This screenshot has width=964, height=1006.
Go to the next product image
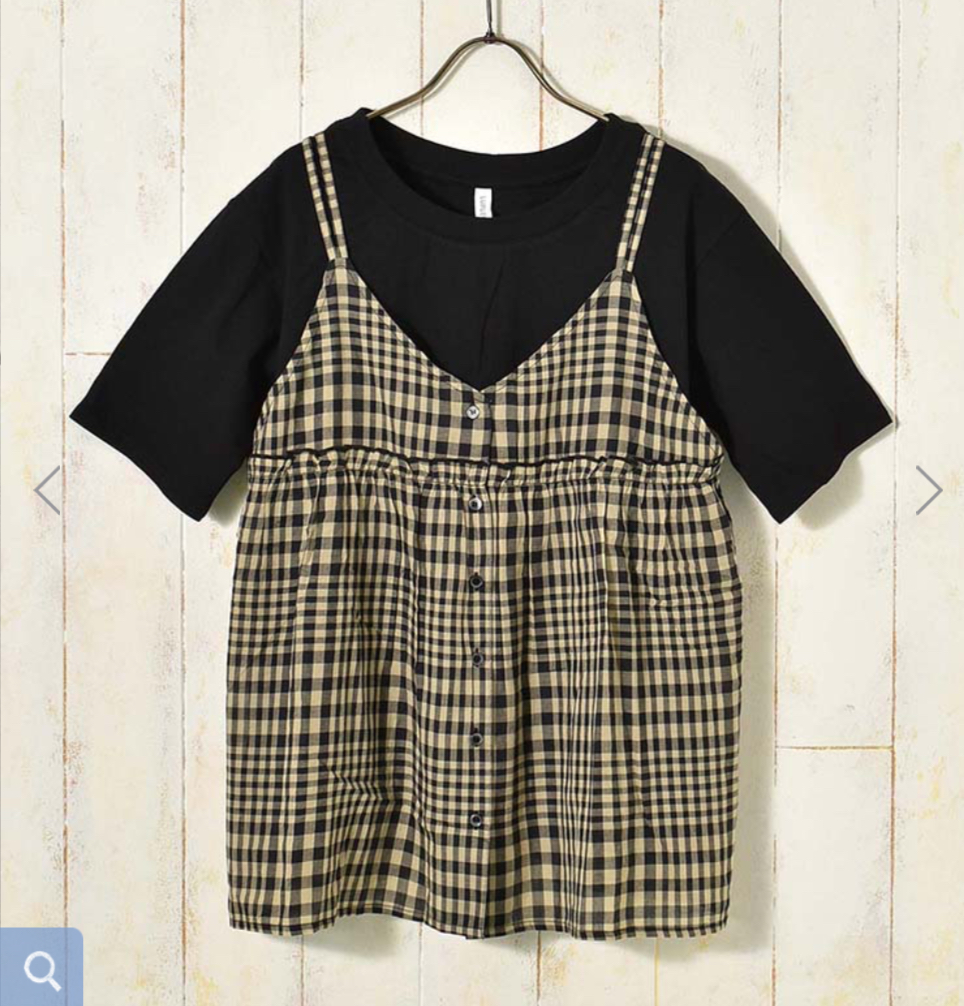pos(928,490)
